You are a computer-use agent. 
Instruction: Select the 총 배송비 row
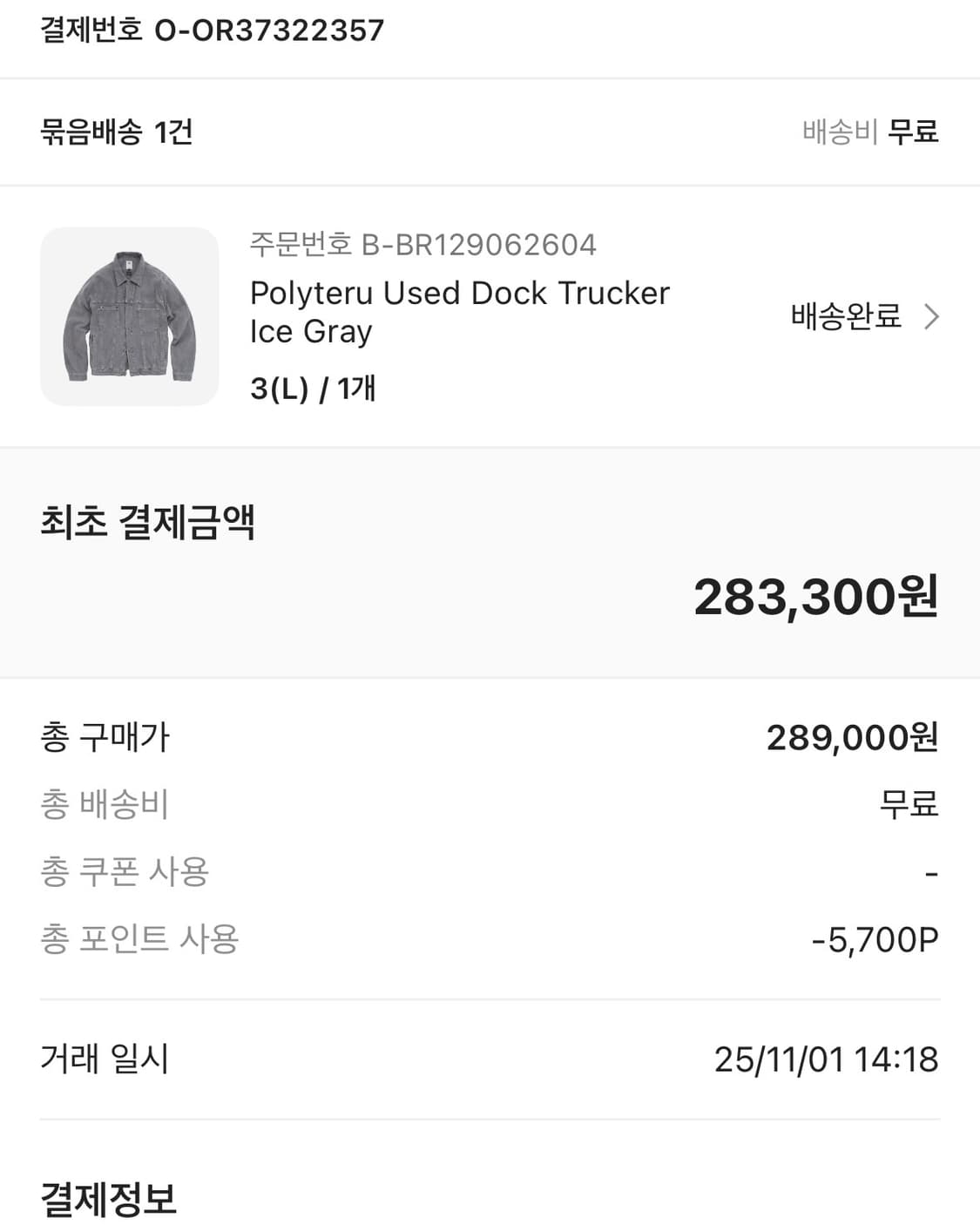tap(103, 804)
